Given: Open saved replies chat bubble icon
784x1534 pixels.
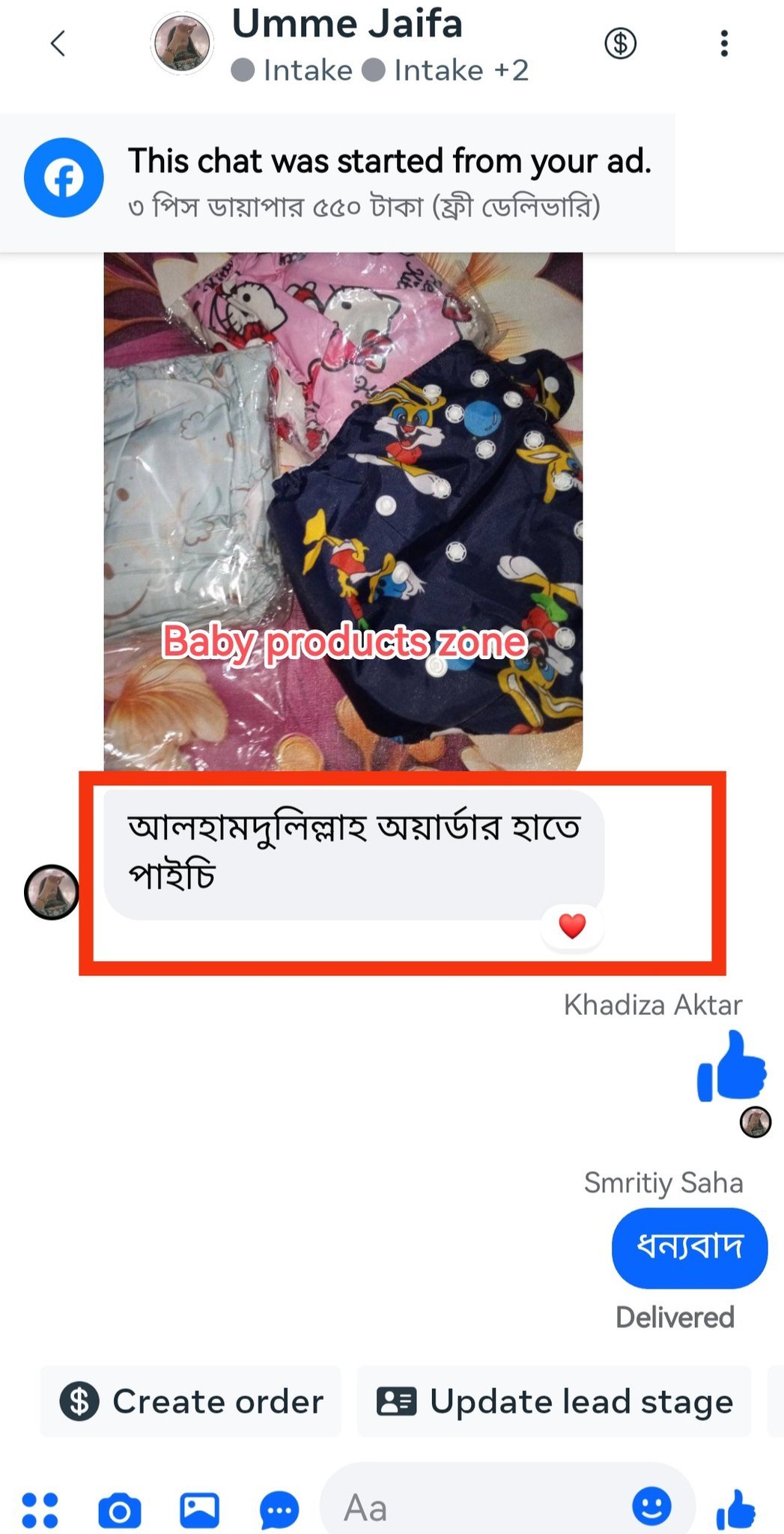Looking at the screenshot, I should pos(279,1510).
